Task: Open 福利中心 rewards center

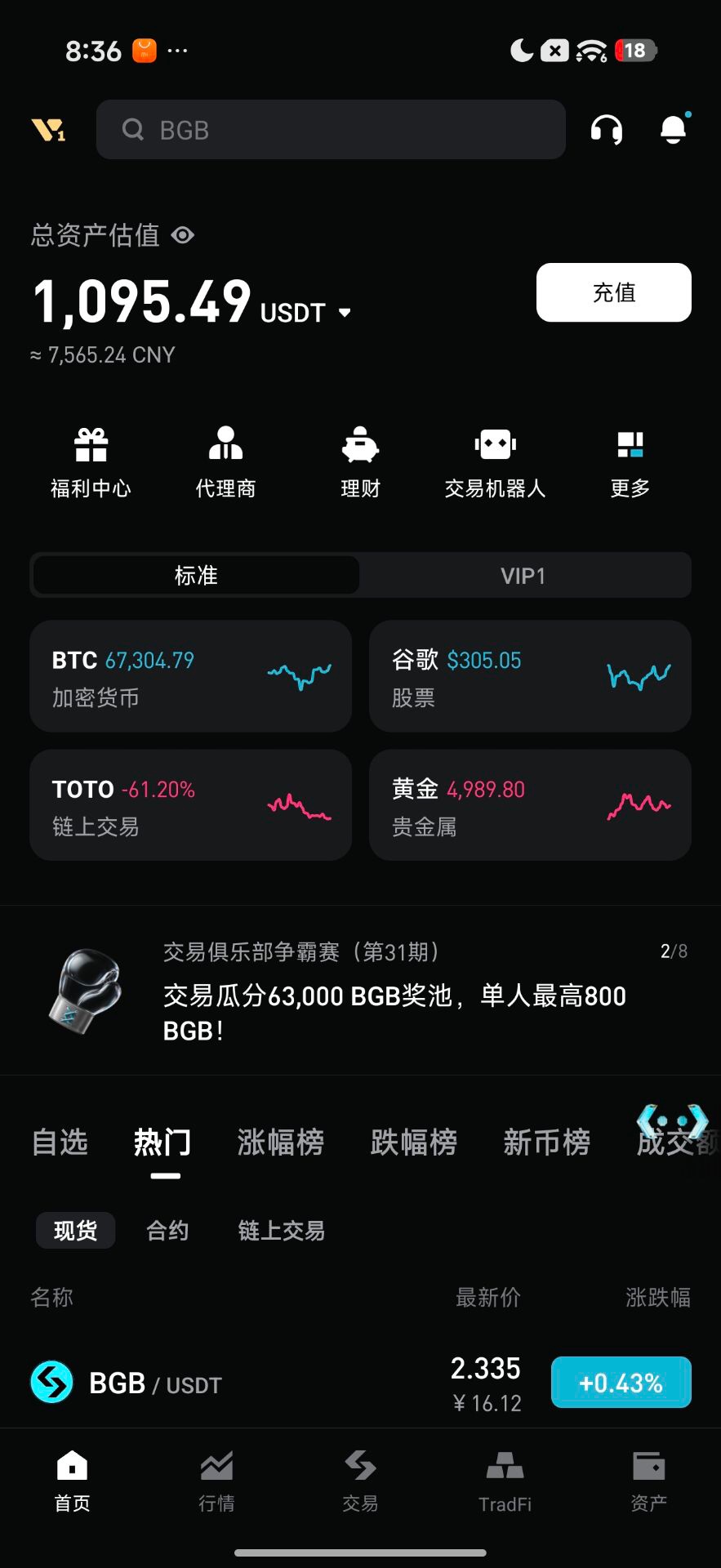Action: pyautogui.click(x=91, y=462)
